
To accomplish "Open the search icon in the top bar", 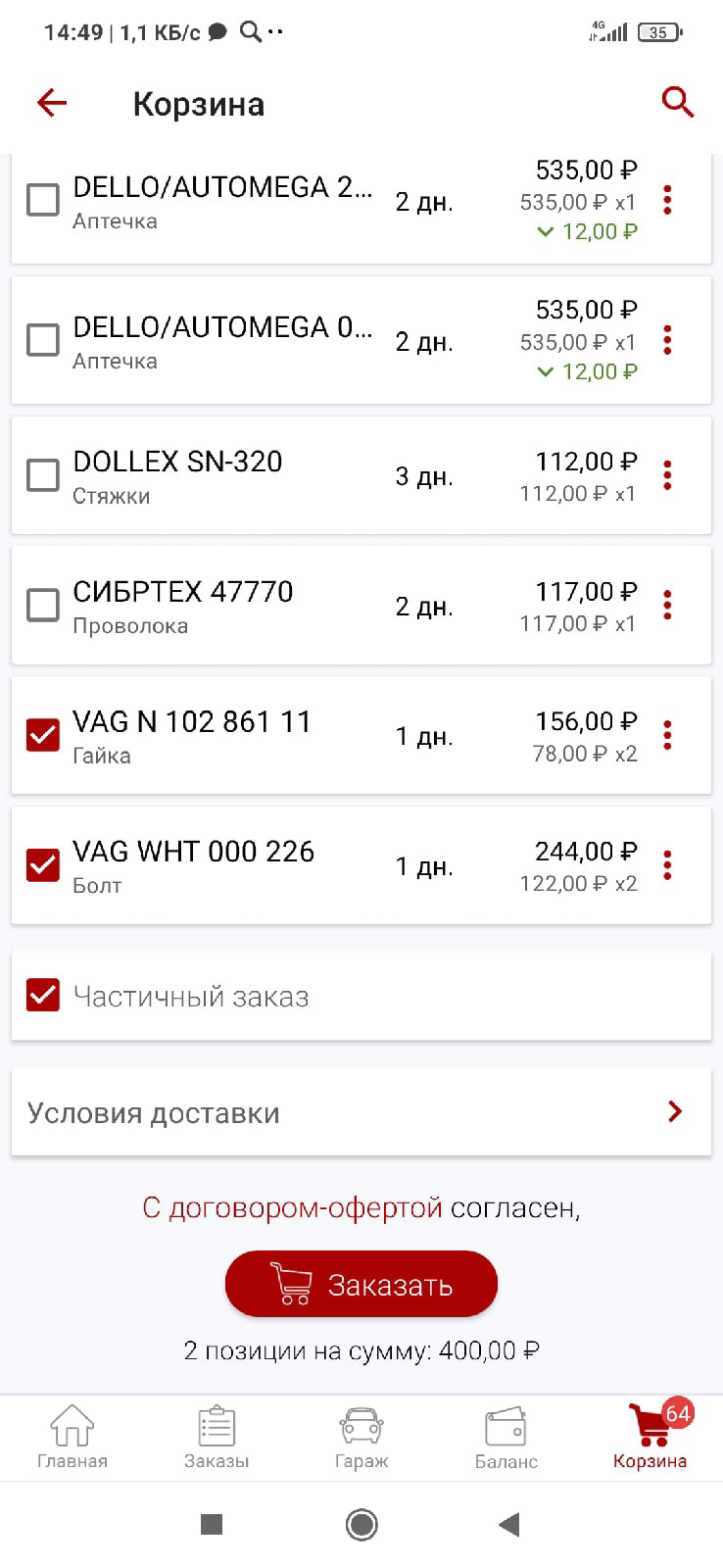I will tap(677, 101).
